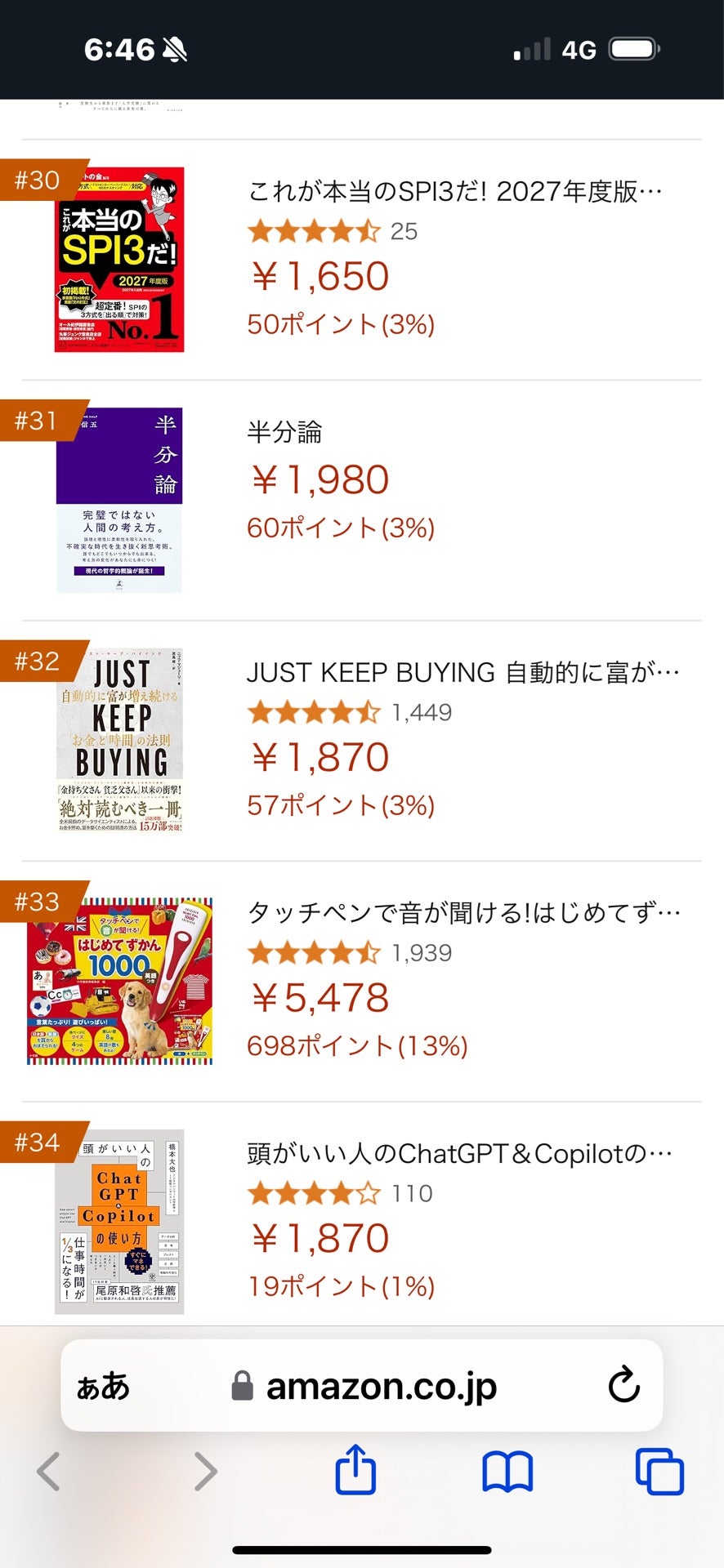
Task: Open the タッチペンで音が聞ける title link
Action: (463, 913)
